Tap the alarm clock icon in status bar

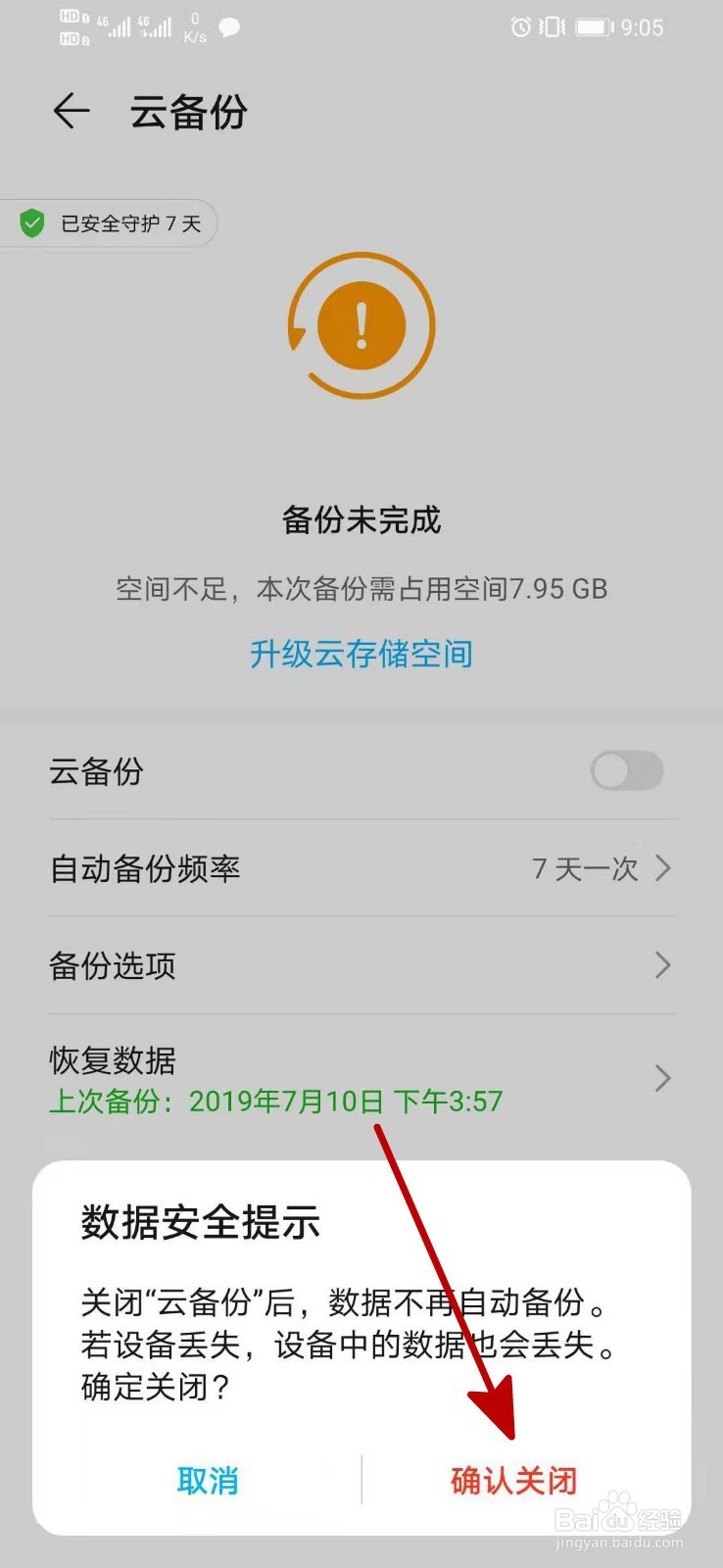click(x=522, y=26)
